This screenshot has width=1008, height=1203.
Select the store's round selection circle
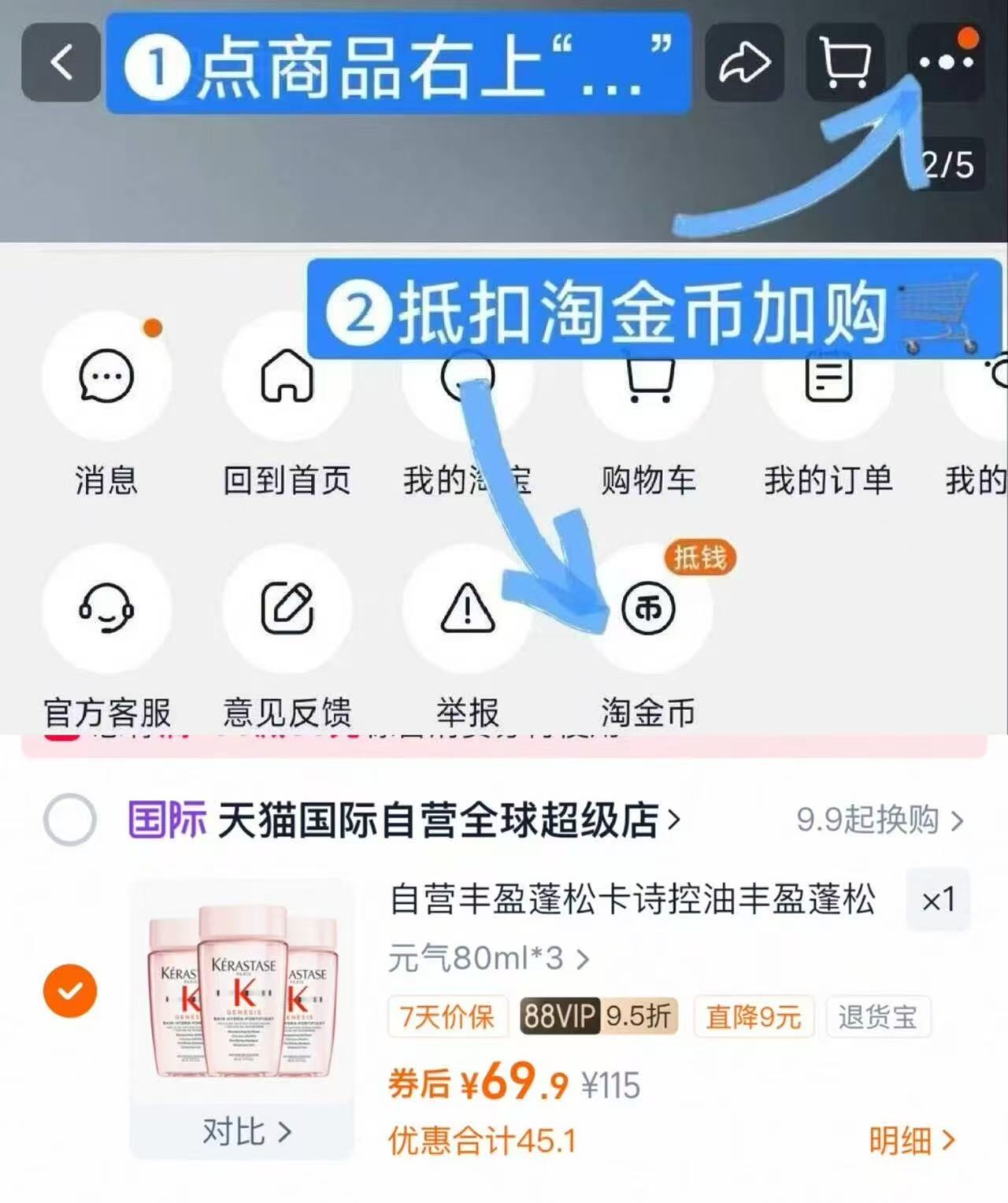69,819
